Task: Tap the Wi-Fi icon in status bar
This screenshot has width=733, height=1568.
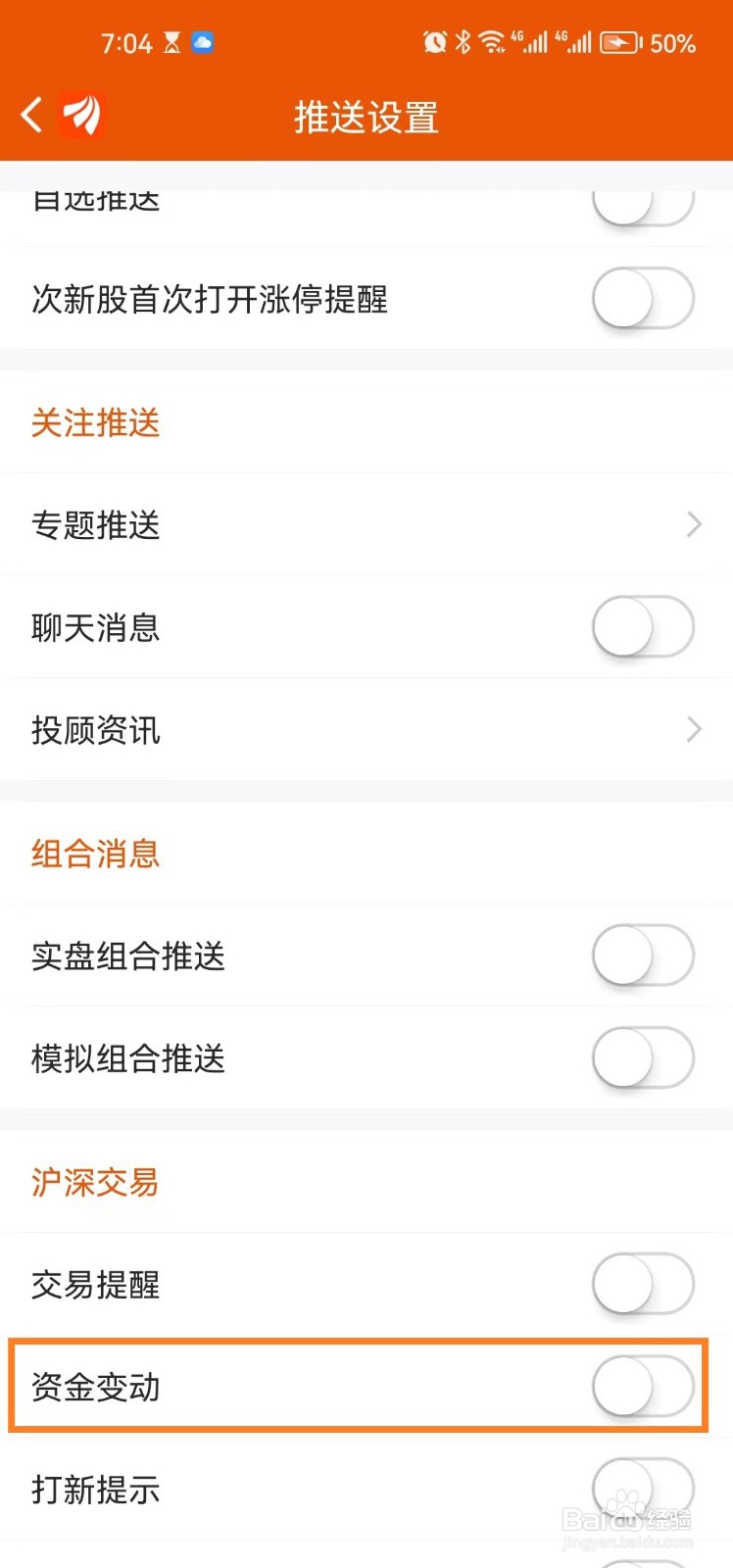Action: point(490,41)
